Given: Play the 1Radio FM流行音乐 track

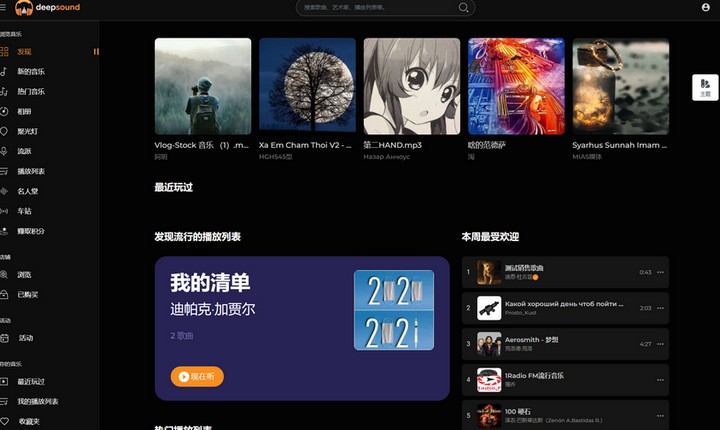Looking at the screenshot, I should point(489,379).
